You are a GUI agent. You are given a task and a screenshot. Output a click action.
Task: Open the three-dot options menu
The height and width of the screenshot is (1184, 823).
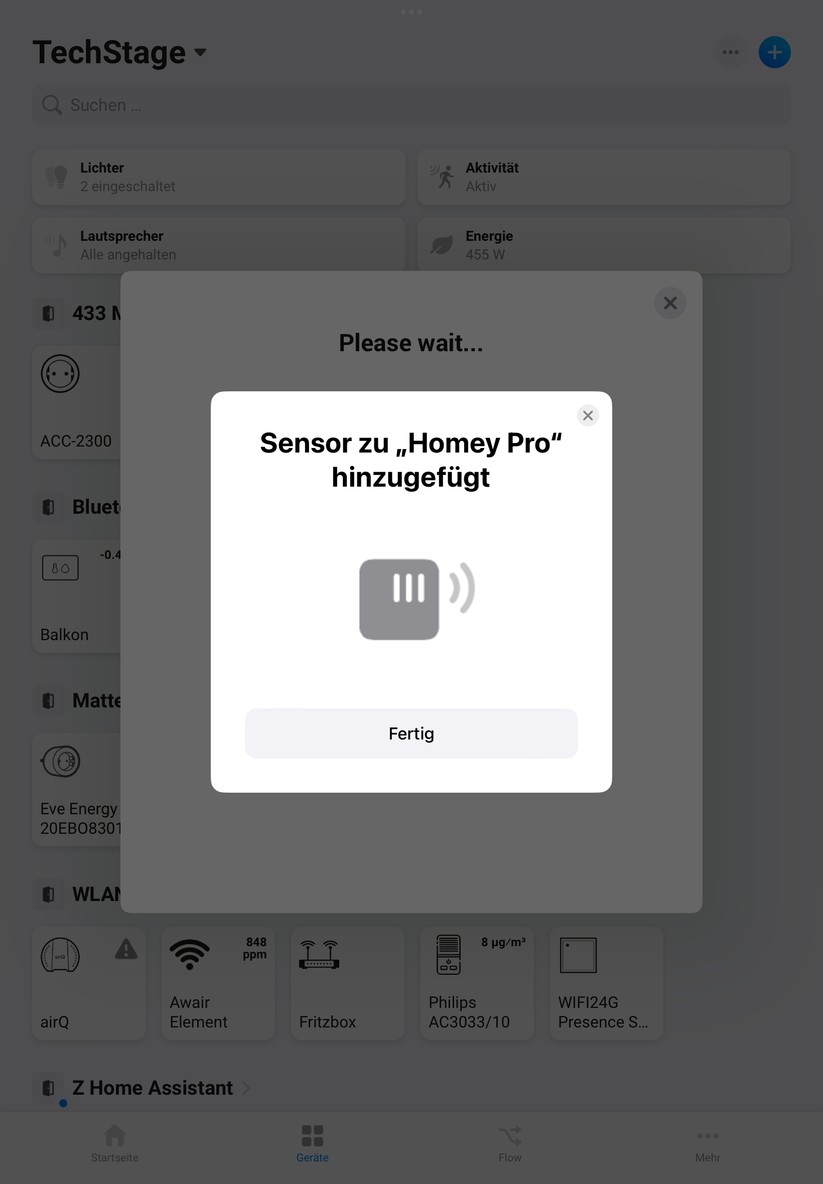click(x=730, y=51)
